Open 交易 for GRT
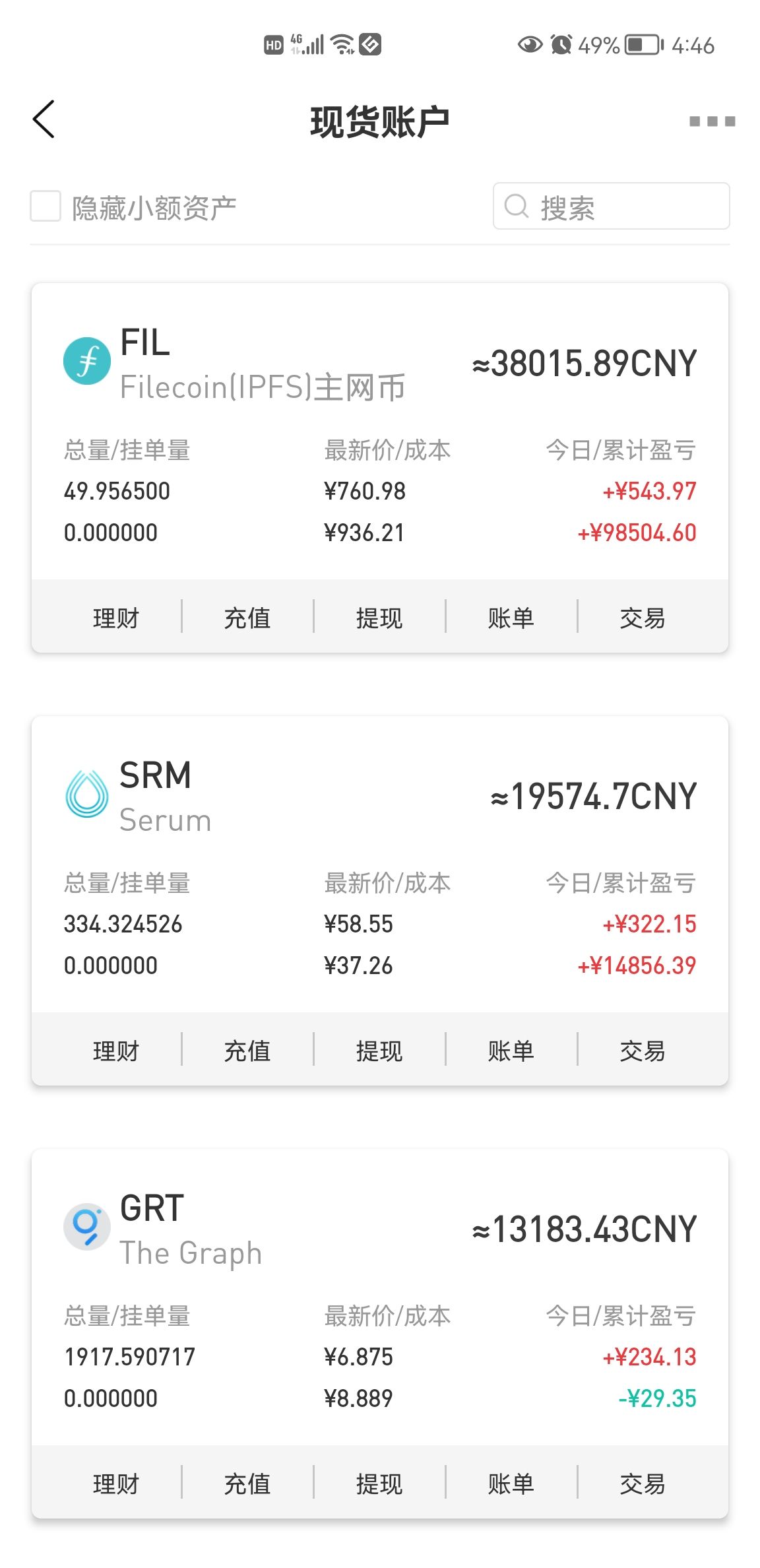Image resolution: width=760 pixels, height=1568 pixels. 643,1484
